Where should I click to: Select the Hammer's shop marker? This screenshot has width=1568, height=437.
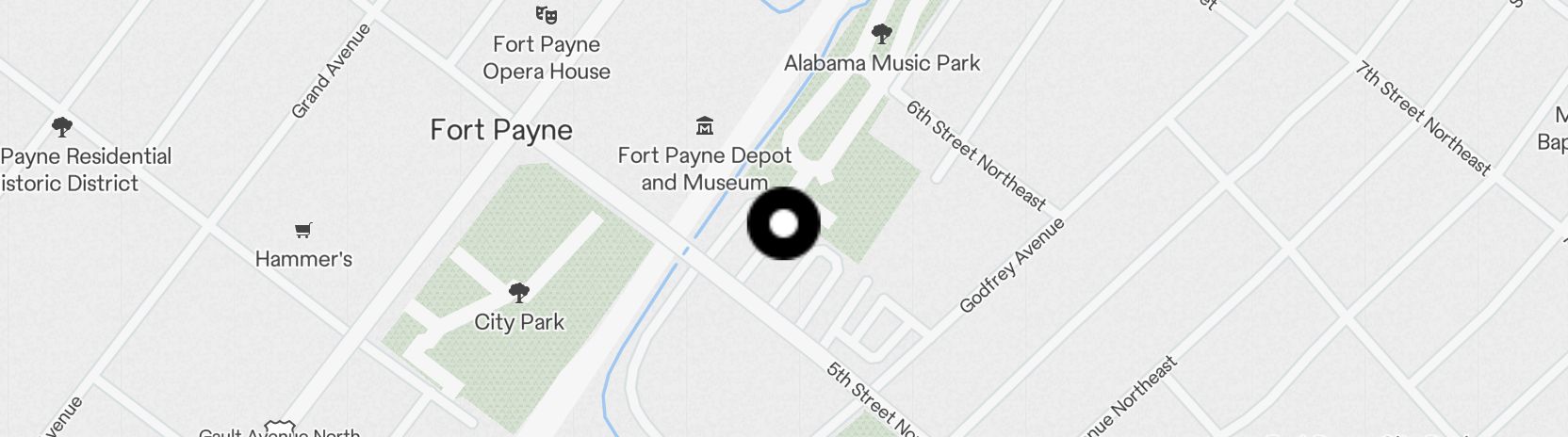point(302,230)
